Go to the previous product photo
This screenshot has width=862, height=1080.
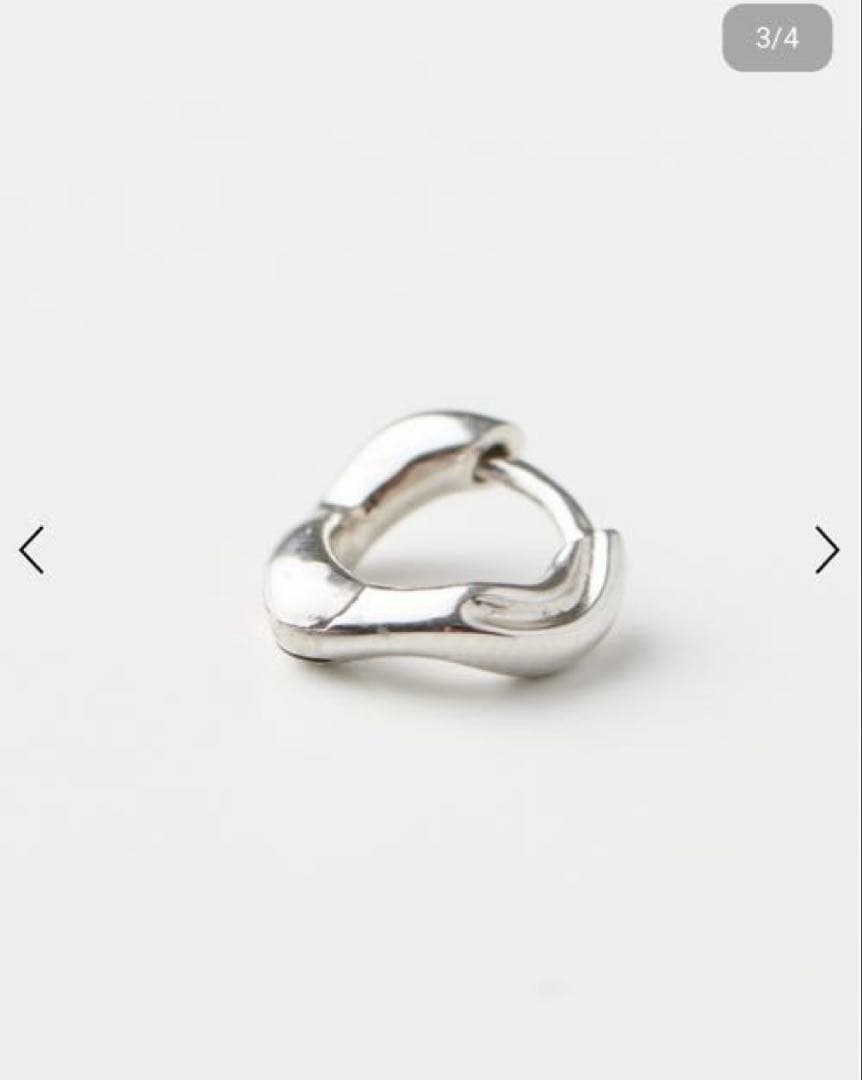32,550
